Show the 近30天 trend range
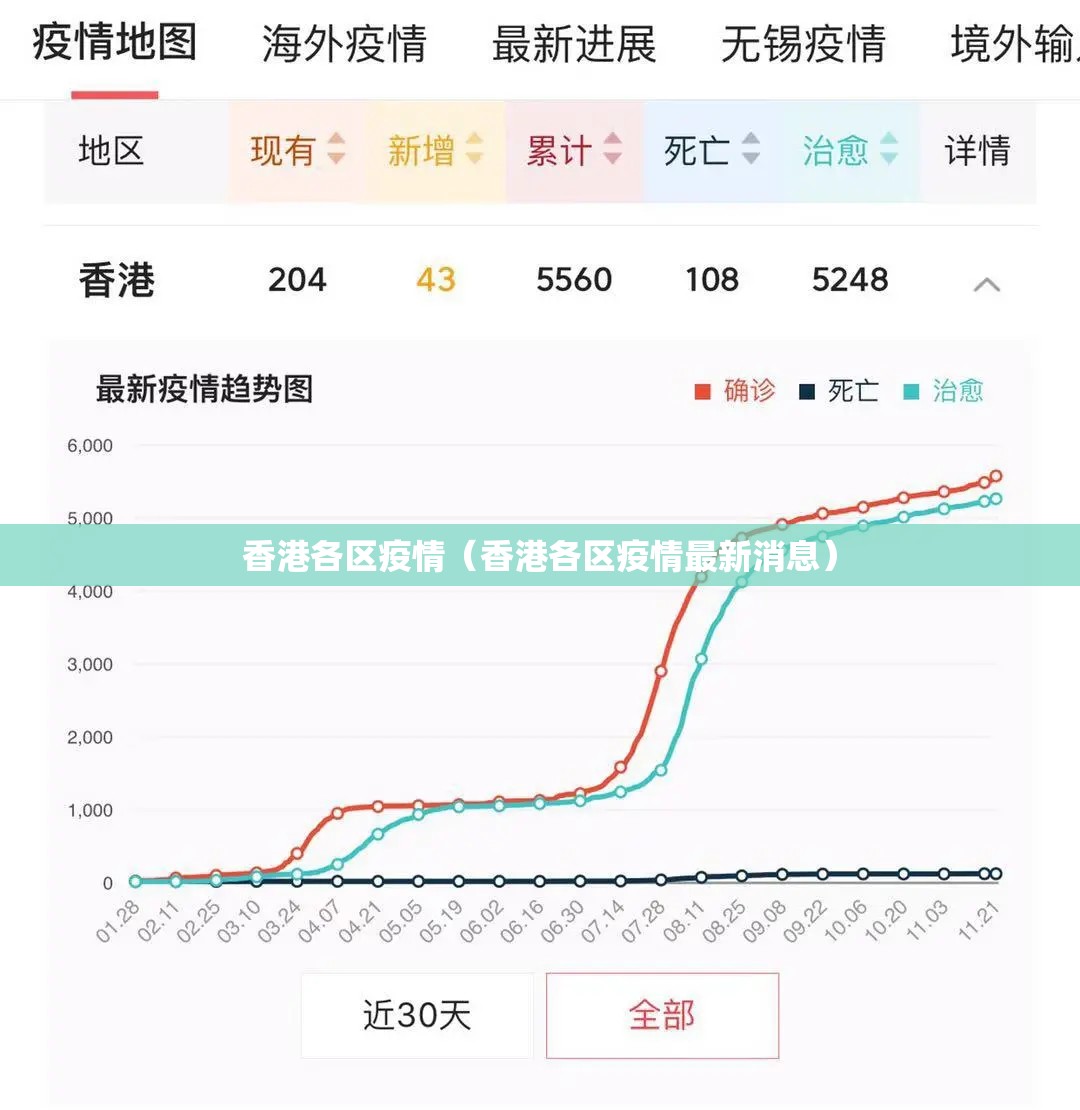 click(417, 1015)
